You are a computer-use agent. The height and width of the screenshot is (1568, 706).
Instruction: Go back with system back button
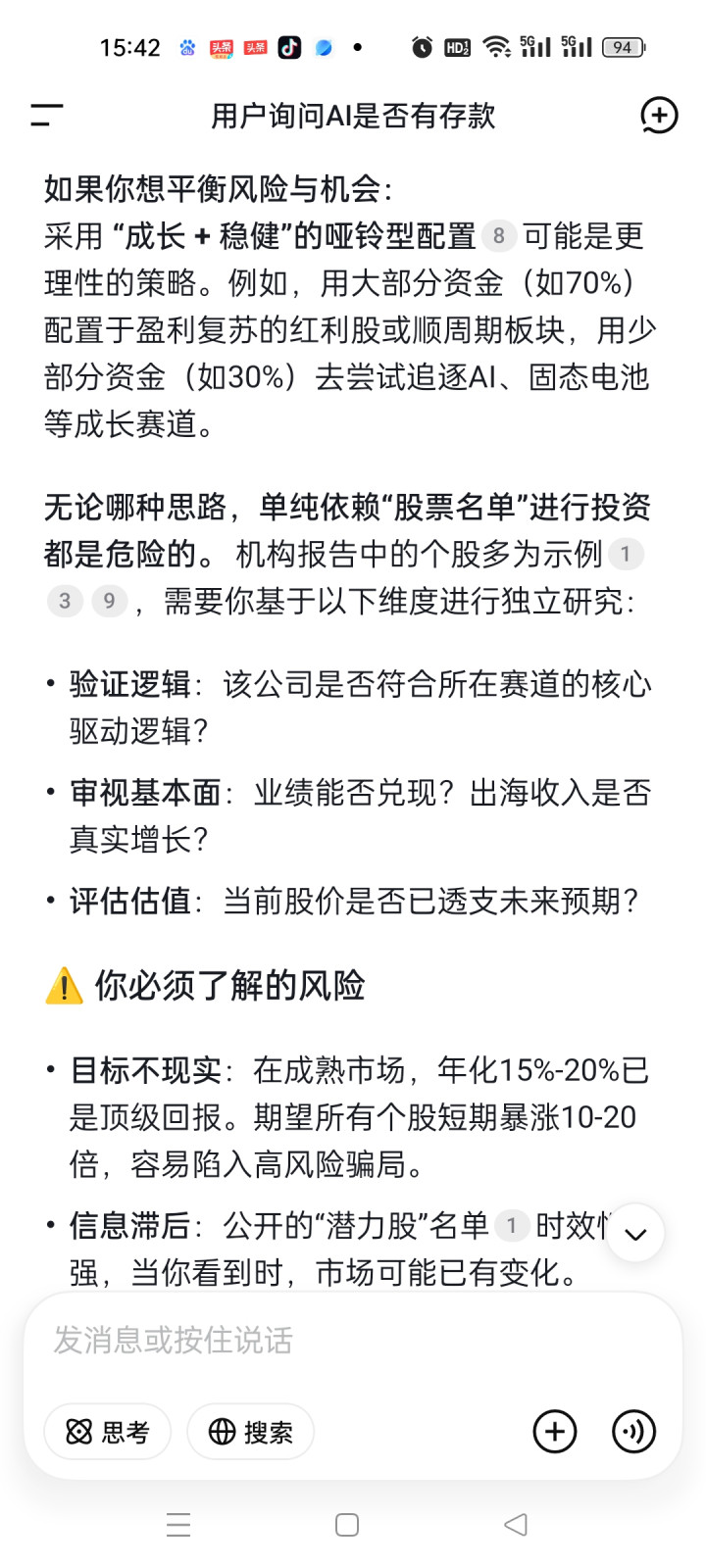516,1525
